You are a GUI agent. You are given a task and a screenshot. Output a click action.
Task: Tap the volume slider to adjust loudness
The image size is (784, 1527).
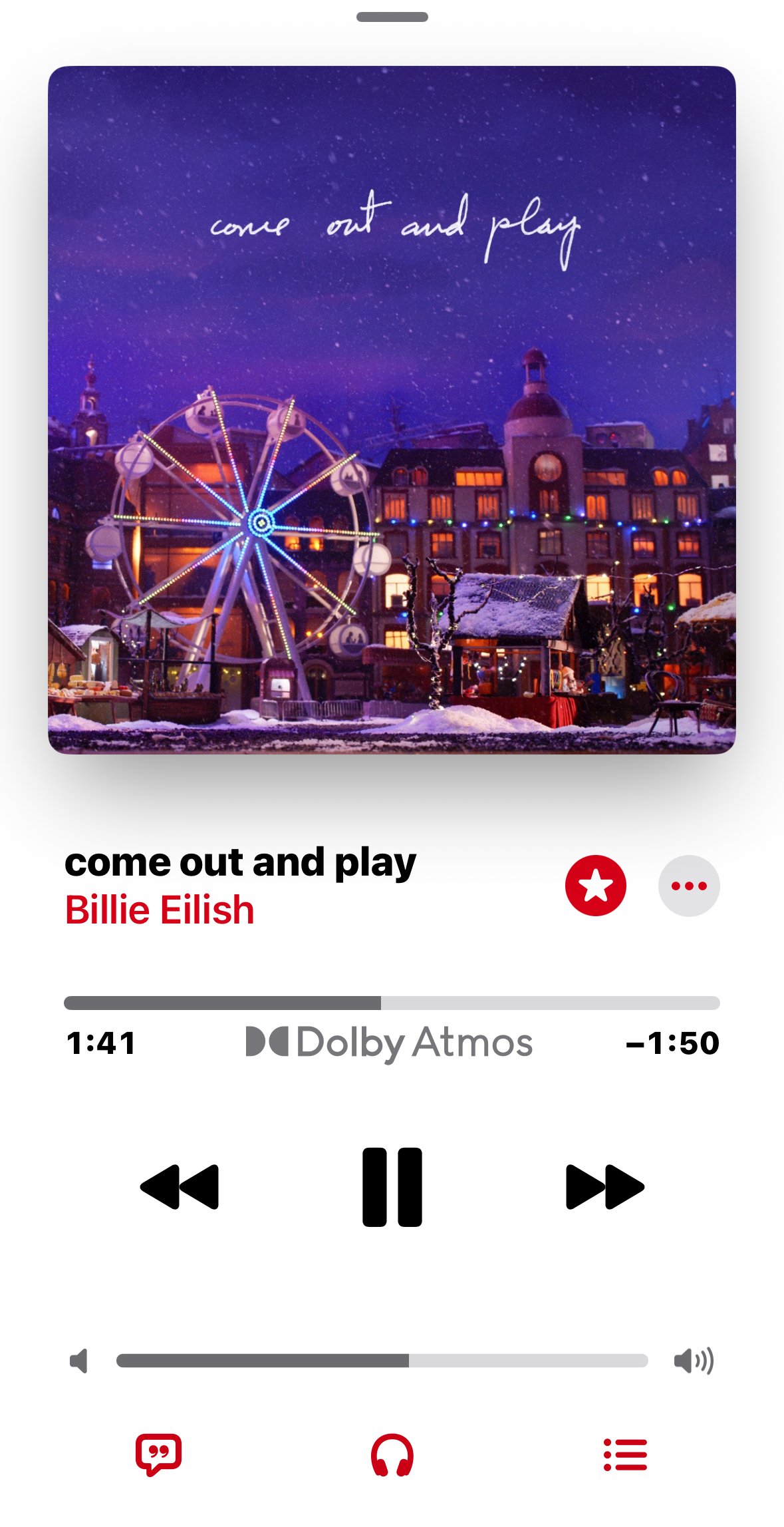coord(382,1361)
